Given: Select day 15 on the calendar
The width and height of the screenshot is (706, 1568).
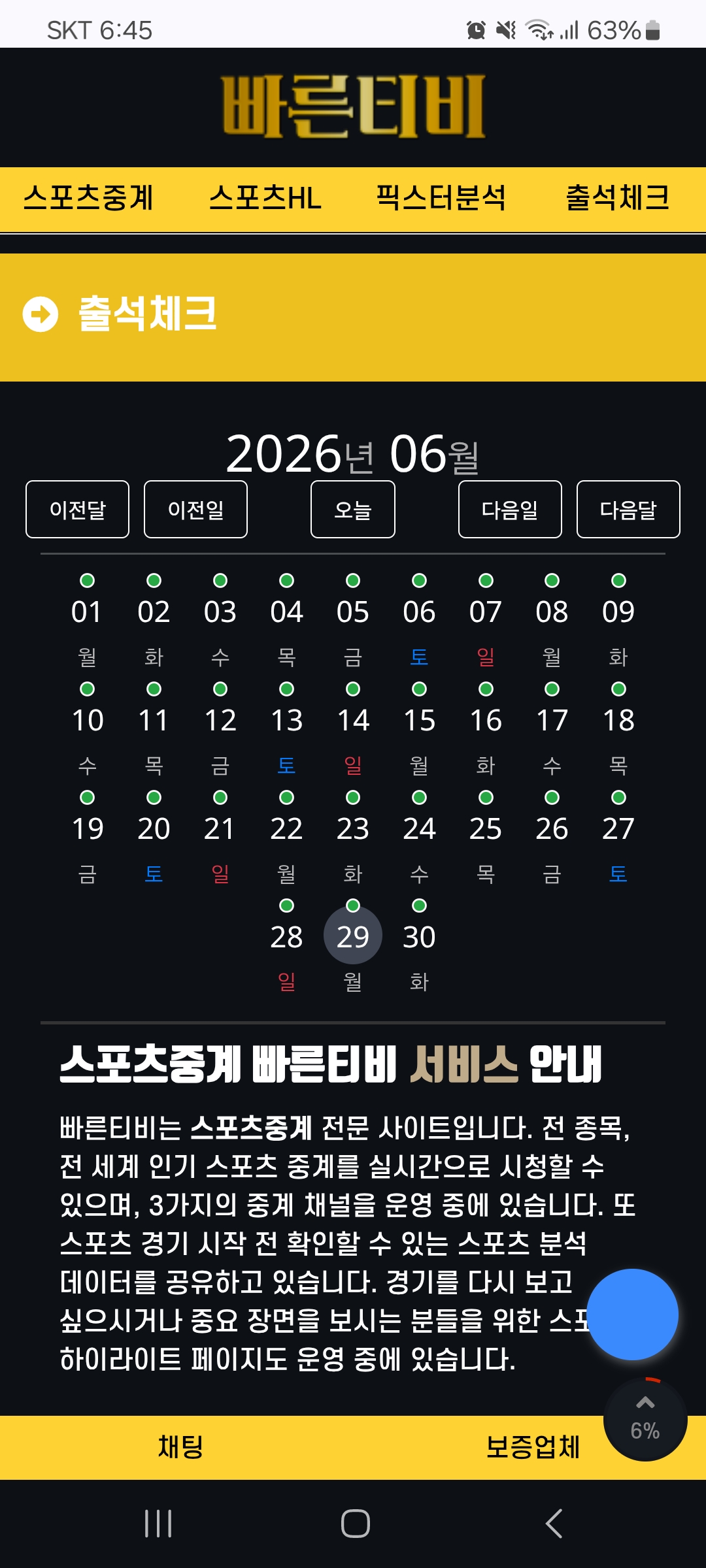Looking at the screenshot, I should tap(419, 720).
